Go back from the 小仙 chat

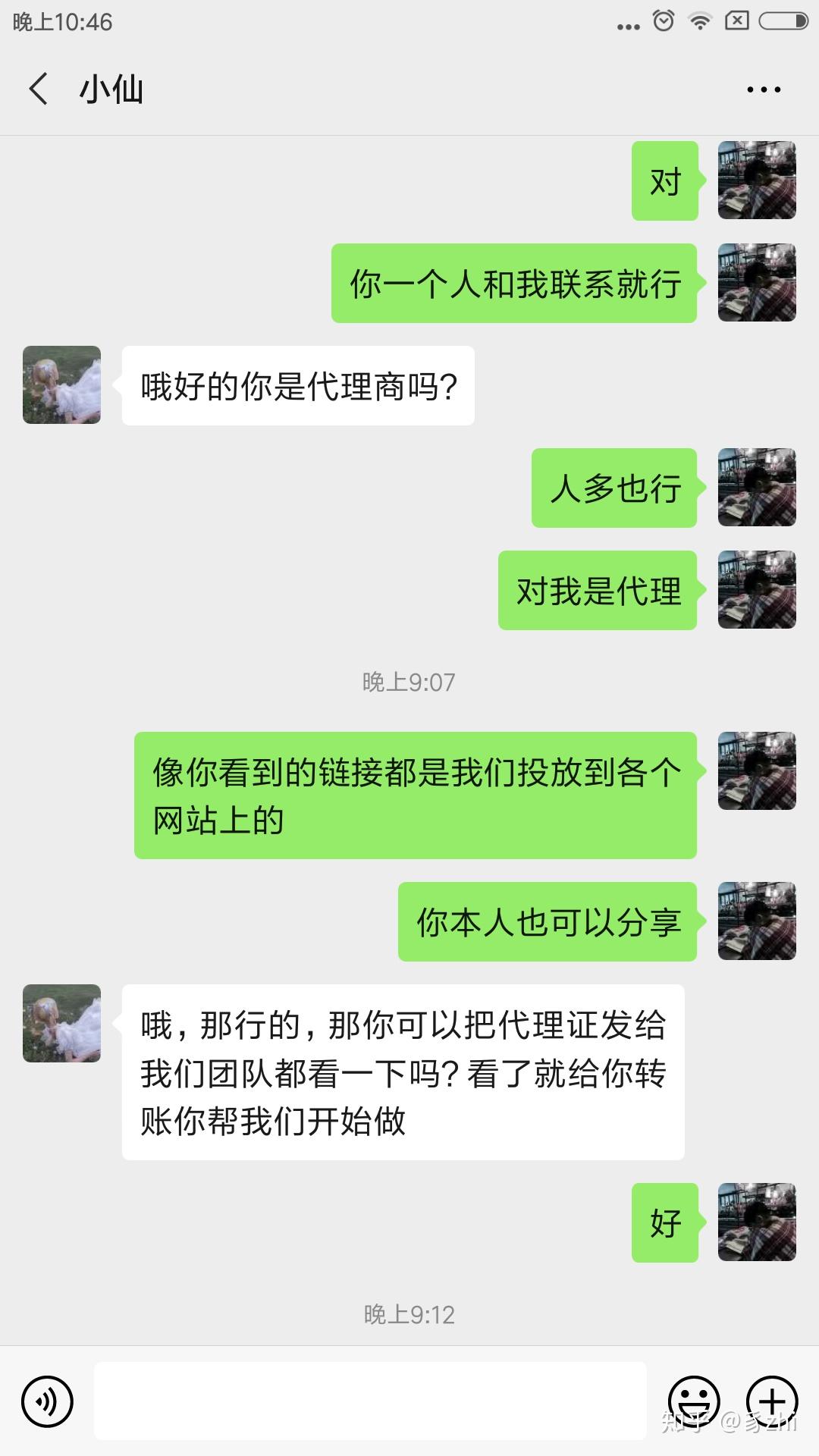click(x=38, y=89)
